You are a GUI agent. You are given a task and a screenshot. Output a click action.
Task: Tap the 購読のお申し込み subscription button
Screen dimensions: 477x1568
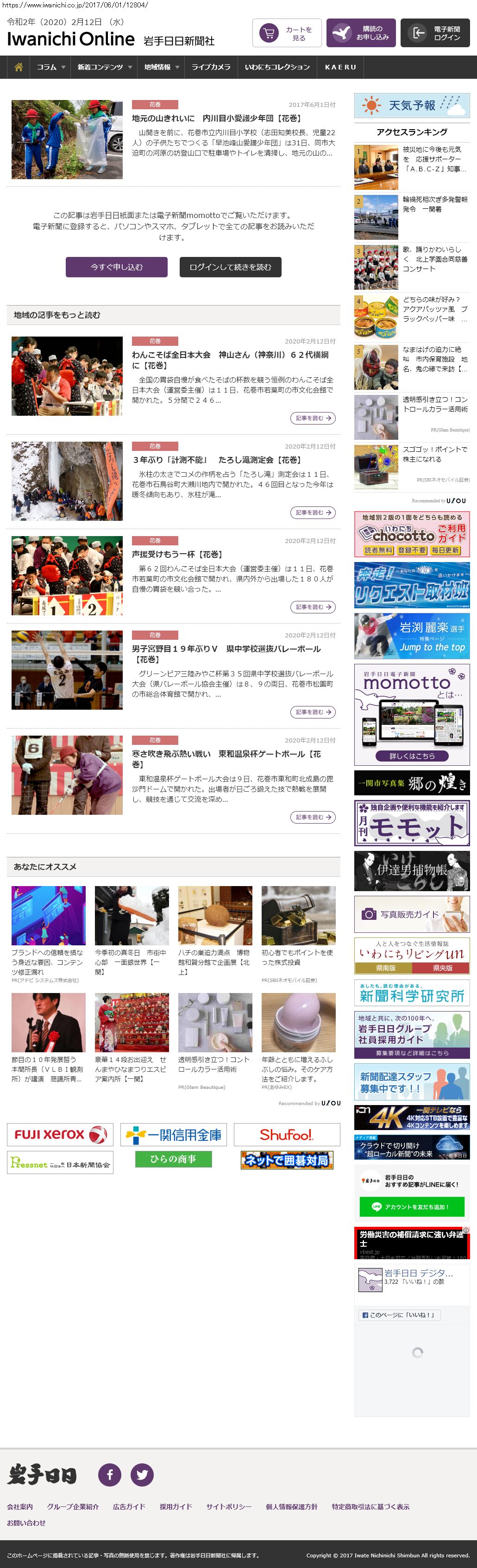pyautogui.click(x=361, y=33)
